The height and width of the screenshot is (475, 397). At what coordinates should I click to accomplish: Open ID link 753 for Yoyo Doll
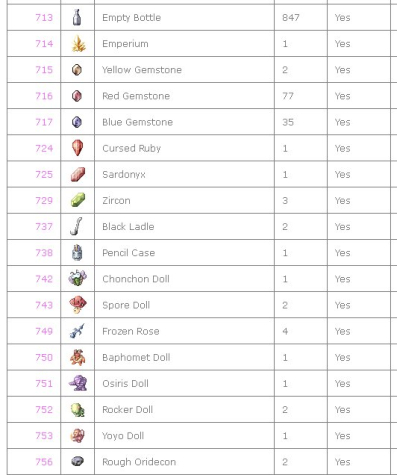(x=44, y=436)
